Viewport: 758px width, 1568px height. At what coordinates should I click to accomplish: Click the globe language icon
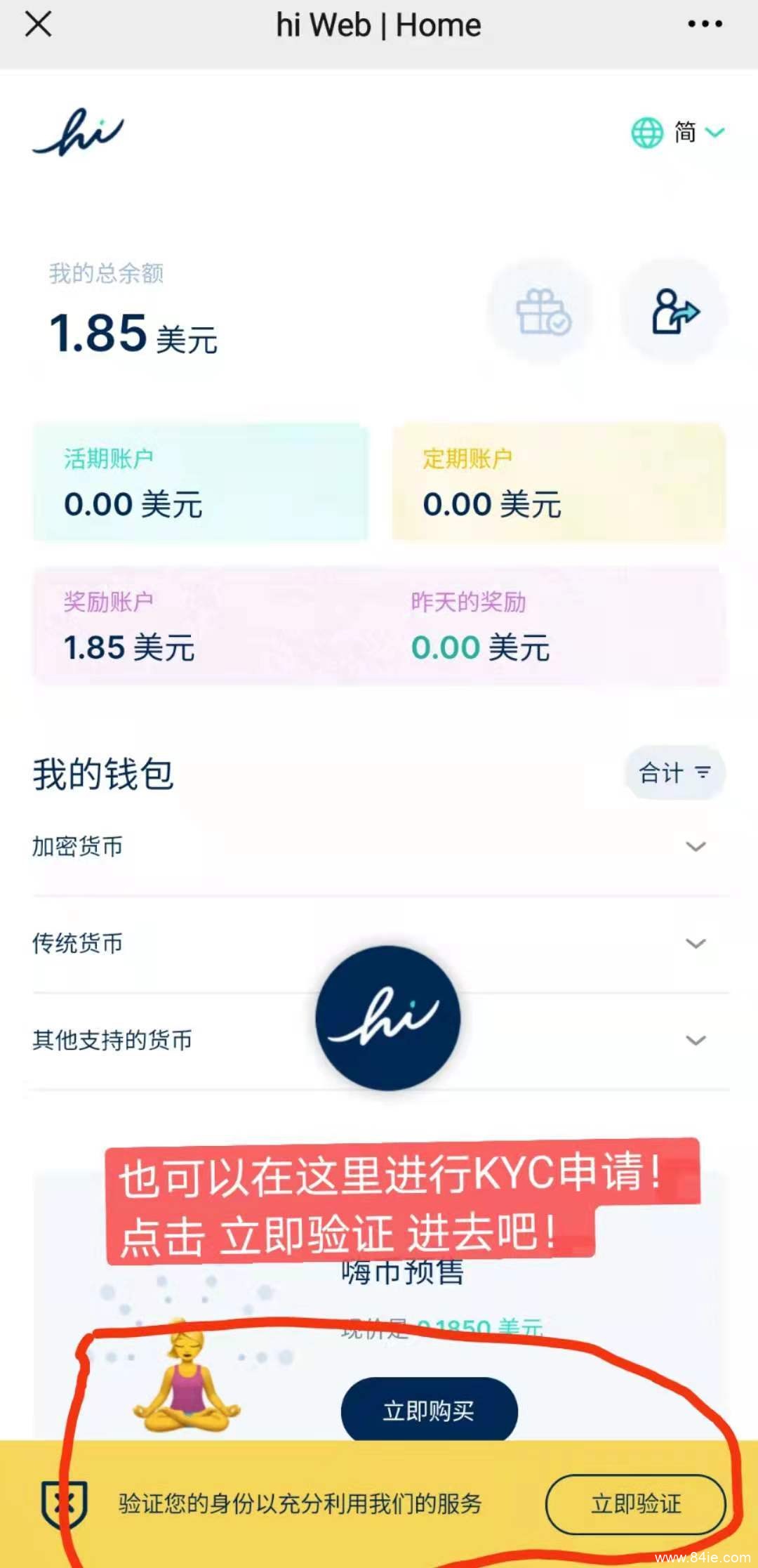tap(646, 132)
